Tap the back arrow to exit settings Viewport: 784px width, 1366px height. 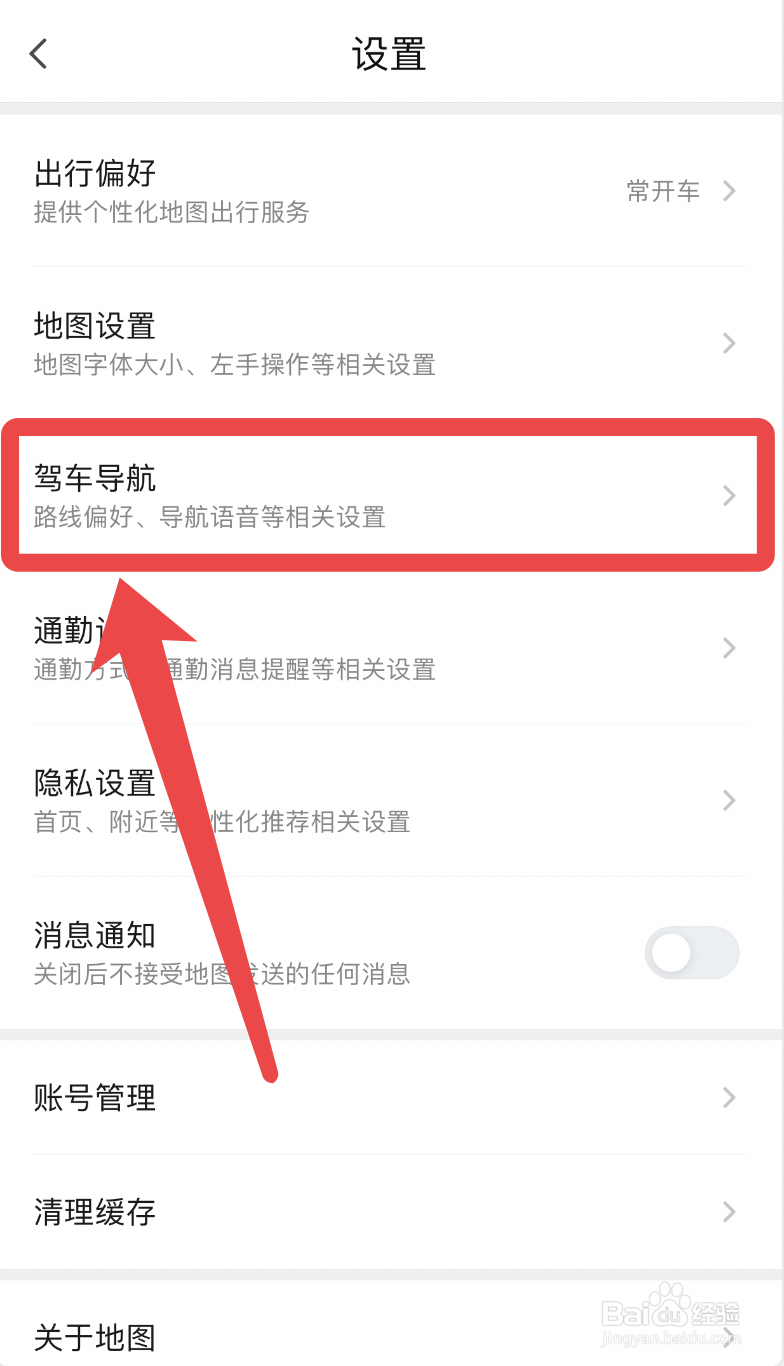38,54
